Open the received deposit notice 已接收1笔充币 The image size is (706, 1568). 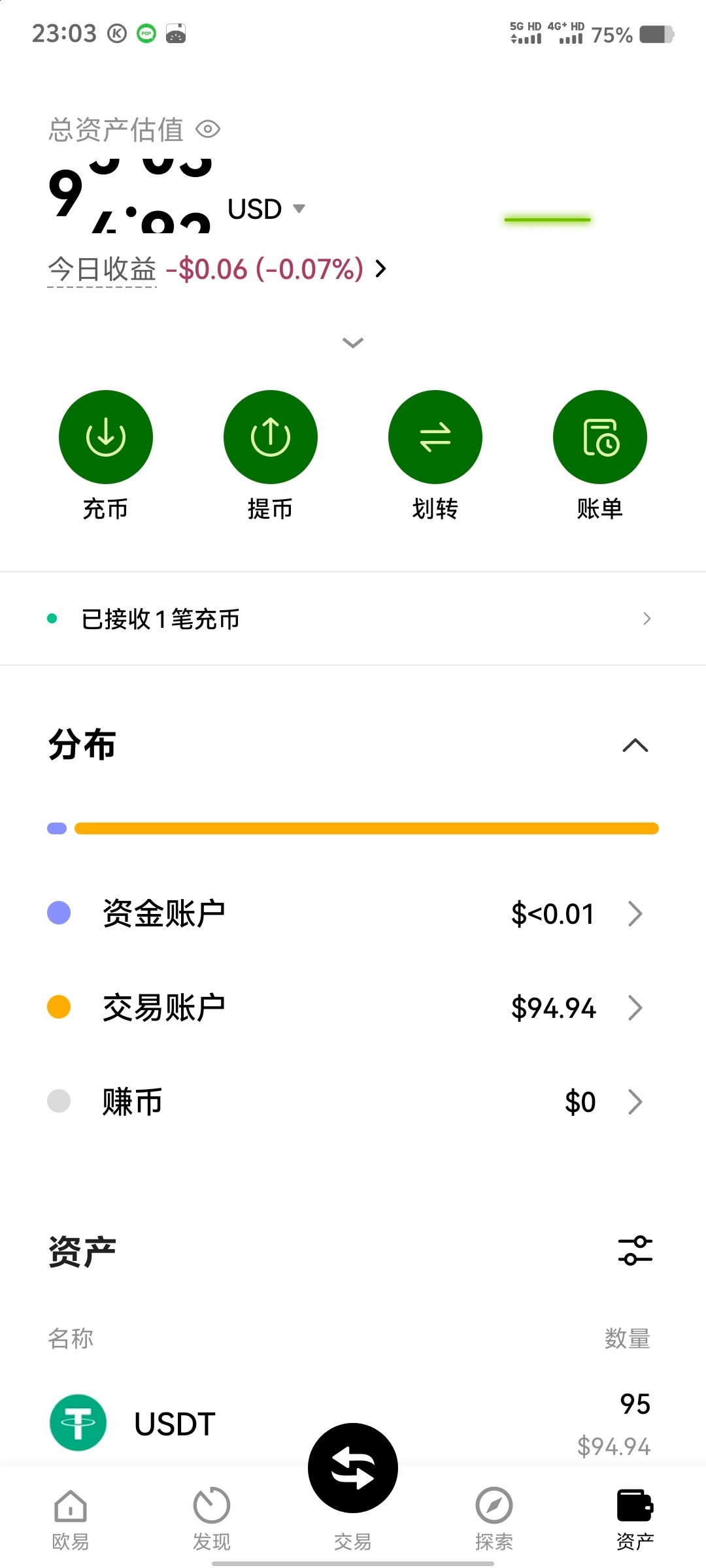[x=353, y=619]
